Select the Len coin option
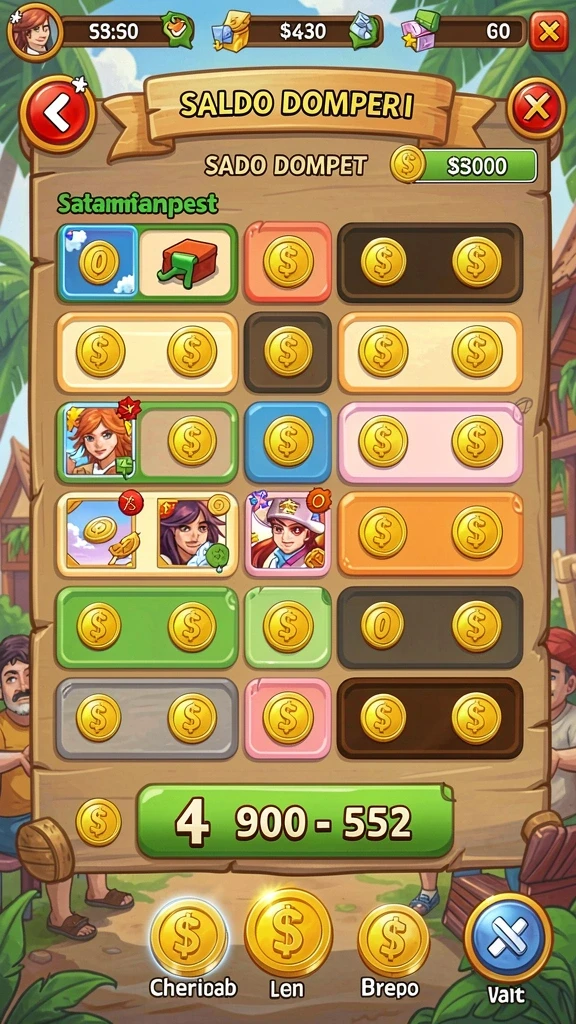The image size is (576, 1024). [x=288, y=932]
